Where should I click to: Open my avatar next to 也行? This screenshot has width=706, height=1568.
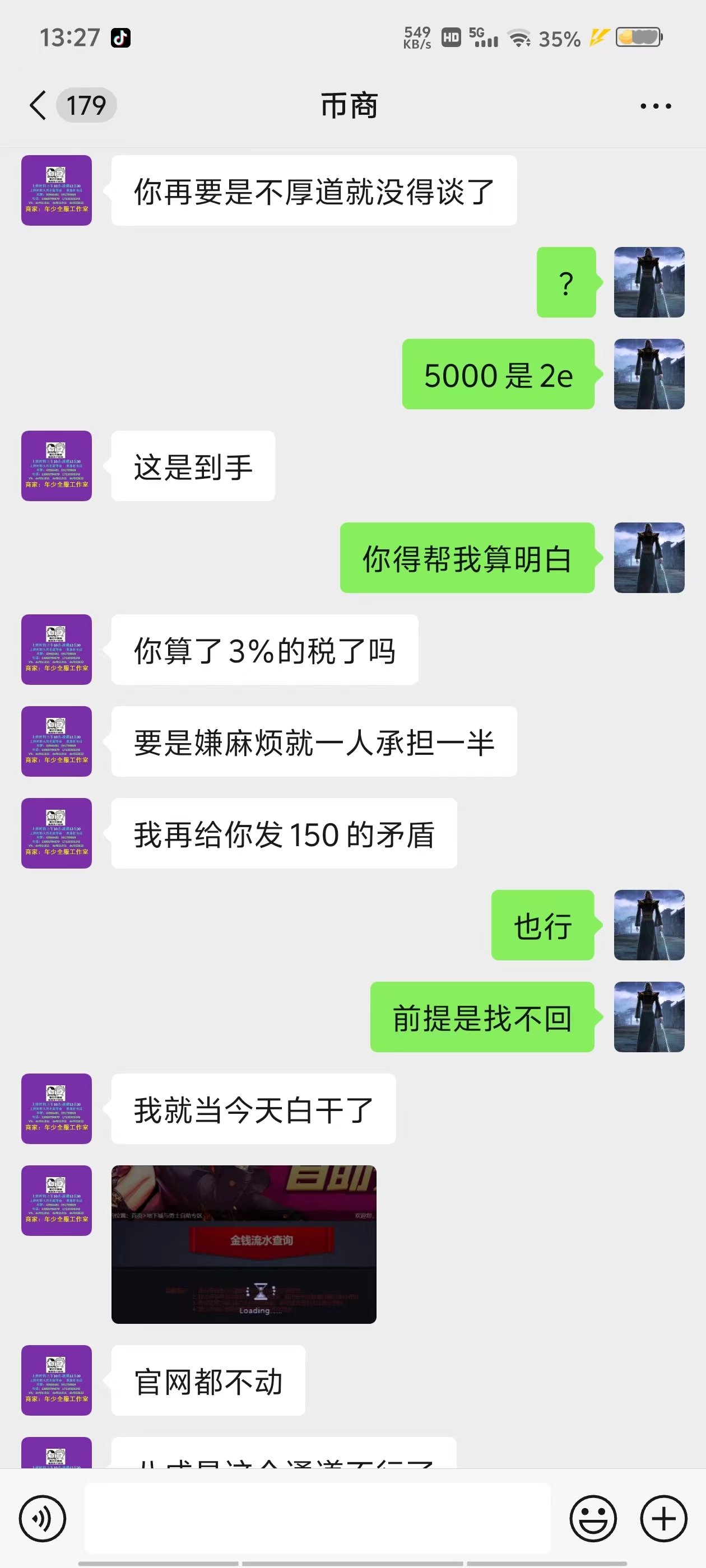(649, 925)
